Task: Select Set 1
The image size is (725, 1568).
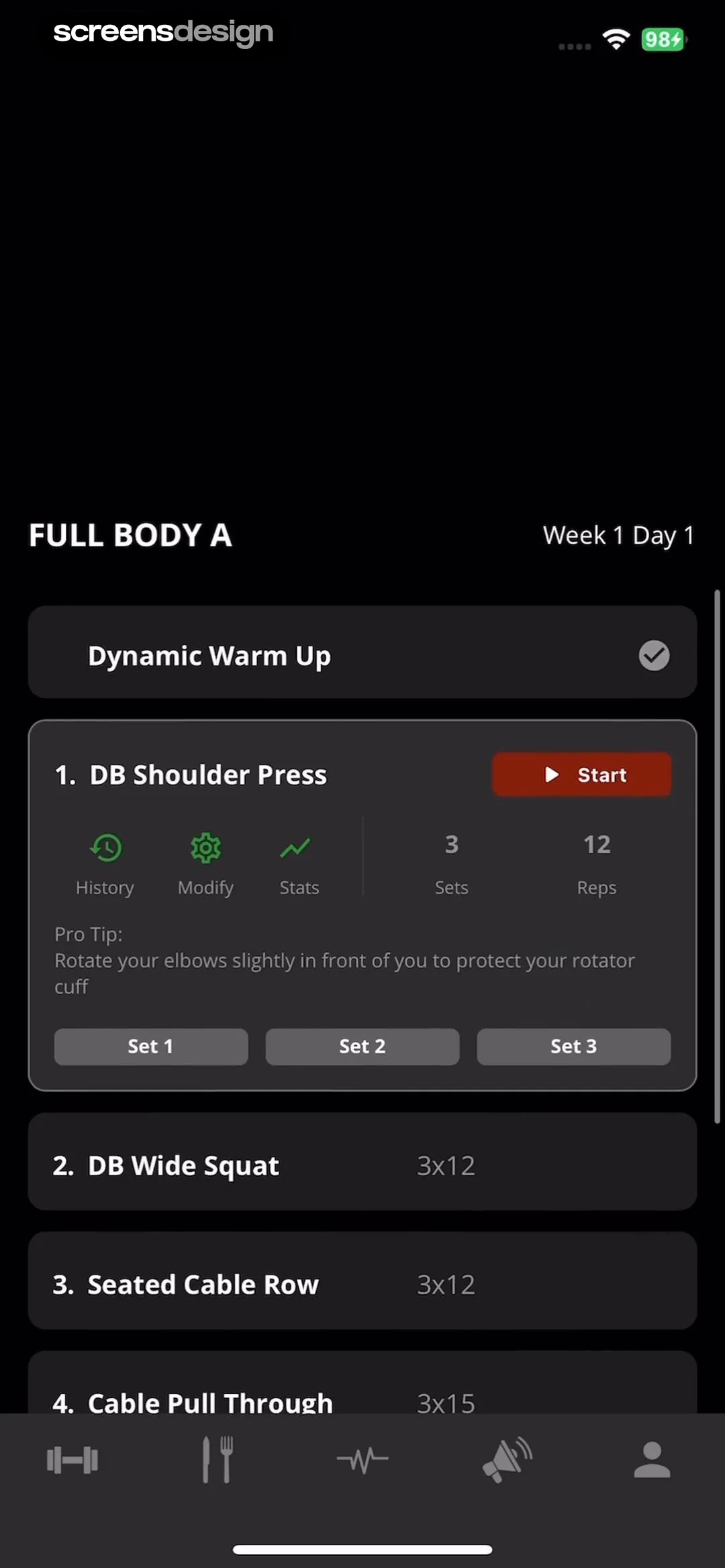Action: click(151, 1046)
